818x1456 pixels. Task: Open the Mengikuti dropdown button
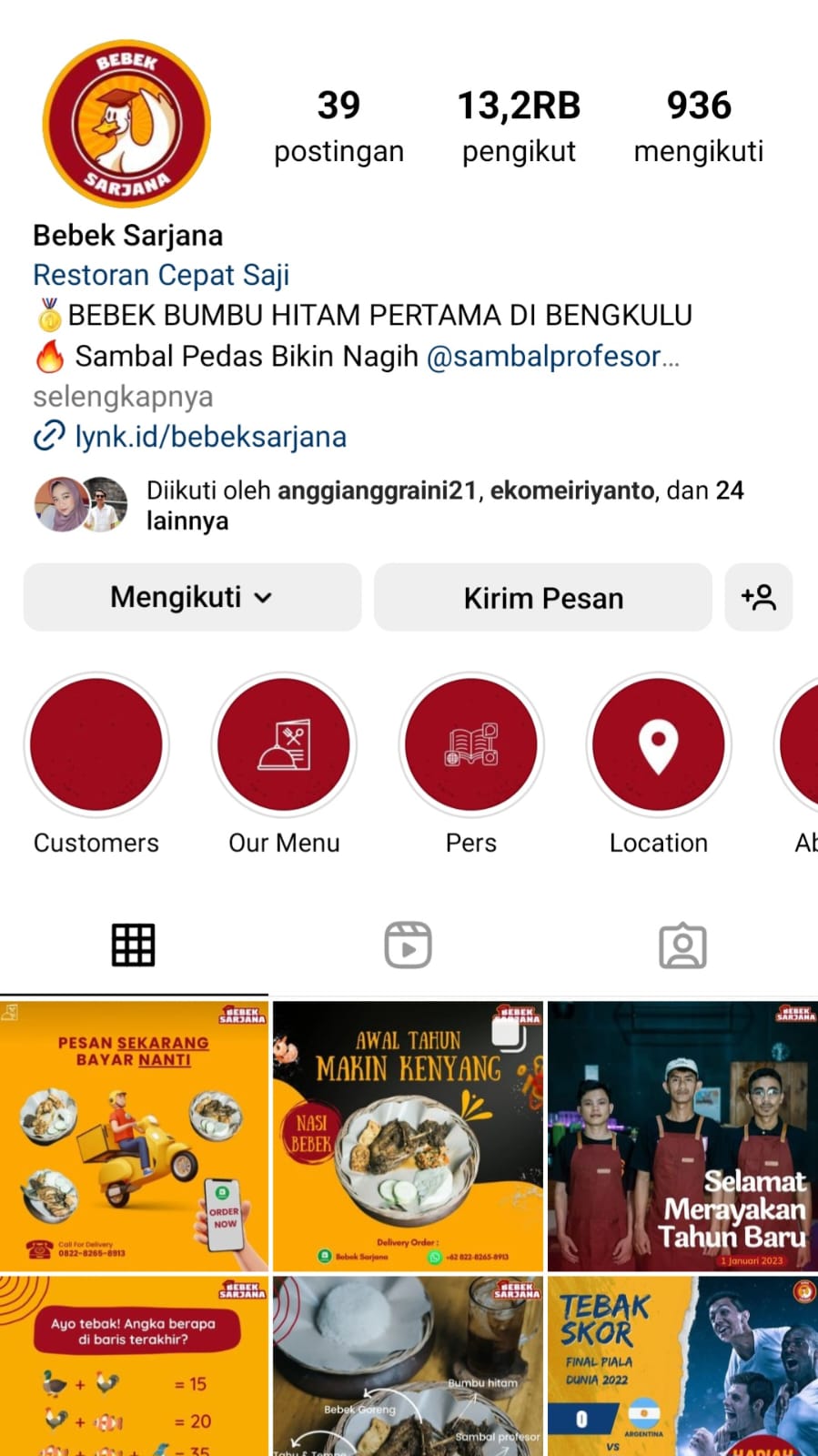[192, 598]
